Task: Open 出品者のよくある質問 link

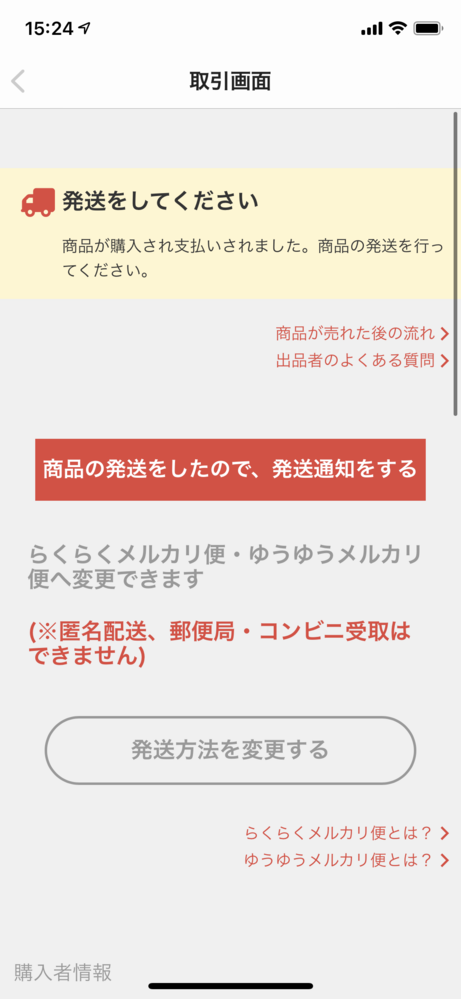Action: [362, 361]
